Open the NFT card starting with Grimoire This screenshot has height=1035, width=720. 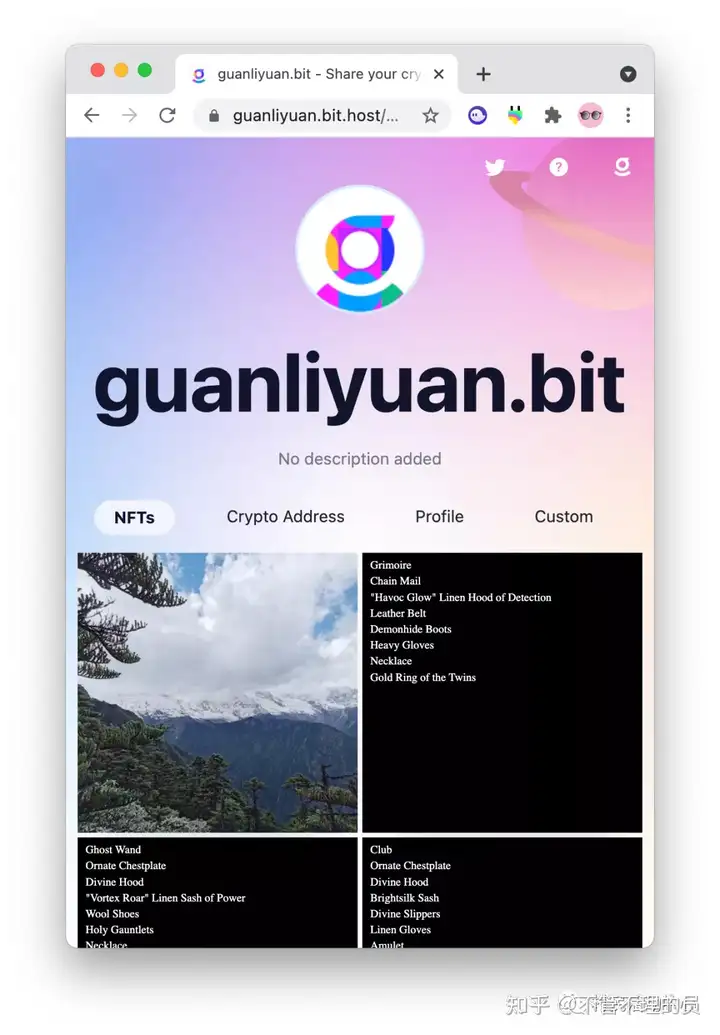pyautogui.click(x=501, y=692)
